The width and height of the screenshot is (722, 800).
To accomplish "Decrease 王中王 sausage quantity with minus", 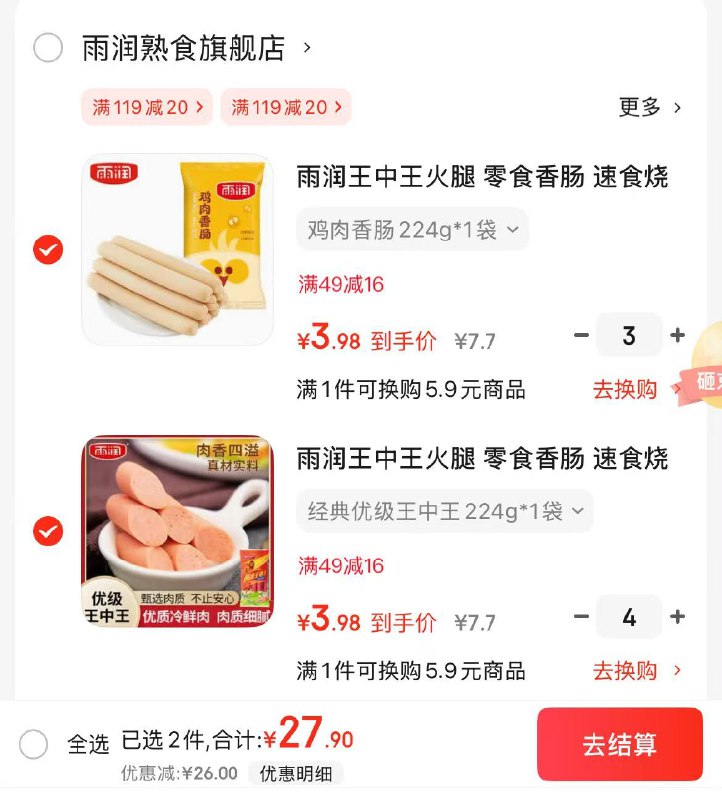I will coord(581,617).
